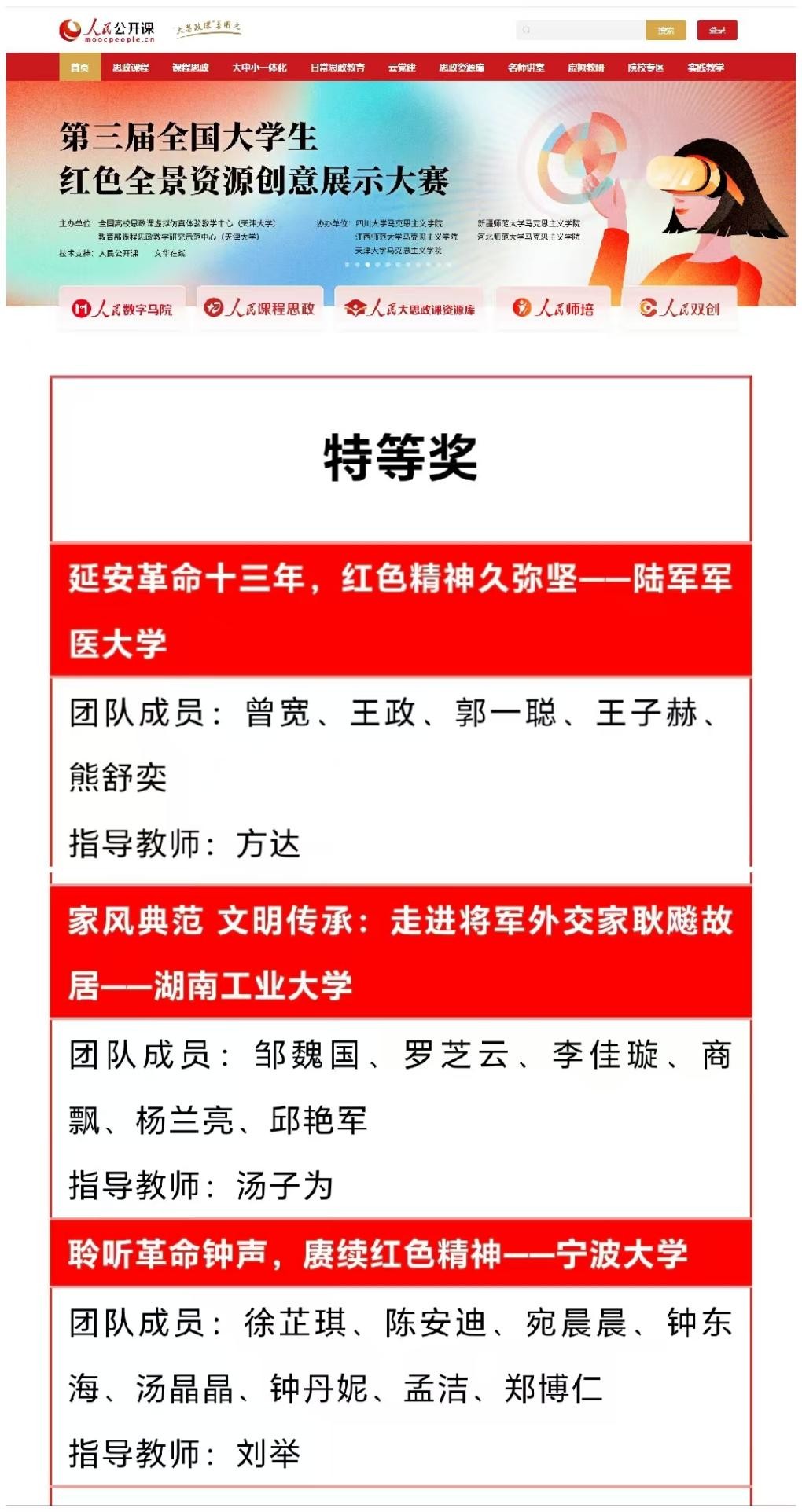Image resolution: width=802 pixels, height=1512 pixels.
Task: Tap the red 登录 button
Action: pyautogui.click(x=717, y=30)
